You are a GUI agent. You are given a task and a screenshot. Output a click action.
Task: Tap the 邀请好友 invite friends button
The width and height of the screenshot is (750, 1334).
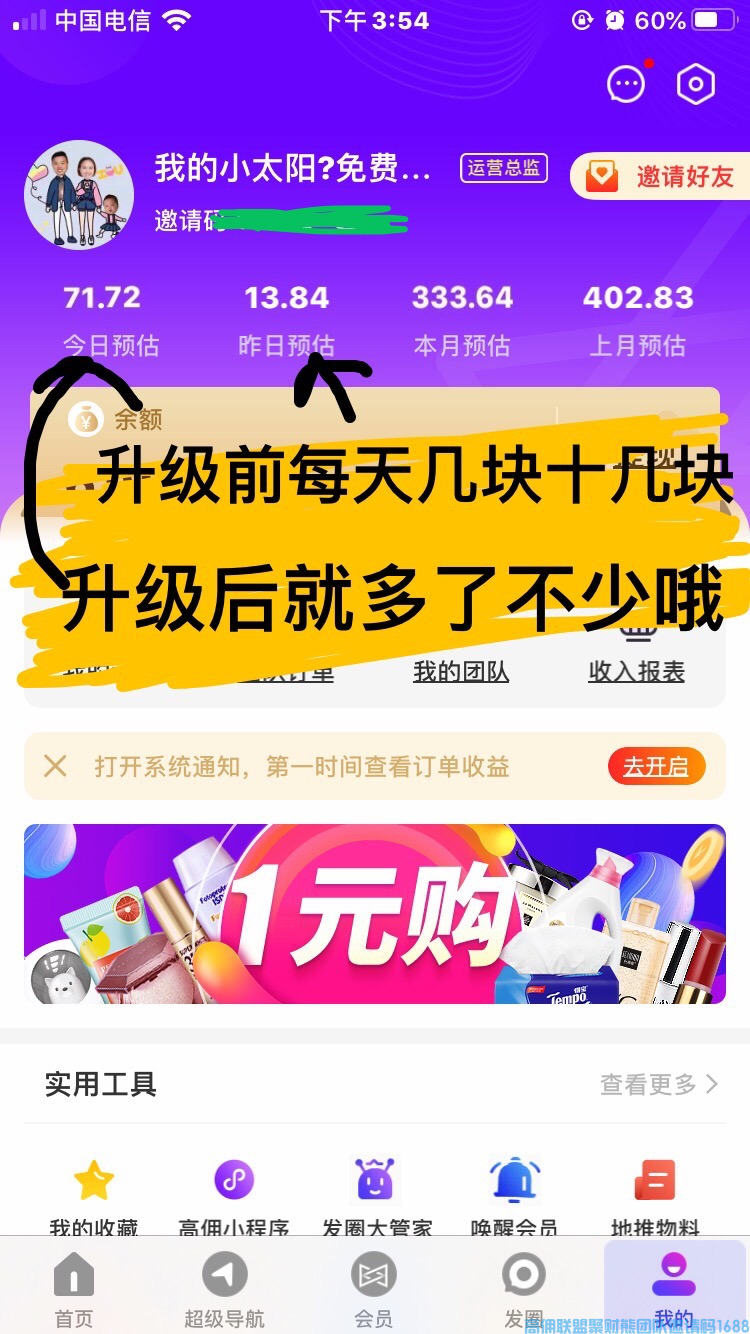coord(662,177)
